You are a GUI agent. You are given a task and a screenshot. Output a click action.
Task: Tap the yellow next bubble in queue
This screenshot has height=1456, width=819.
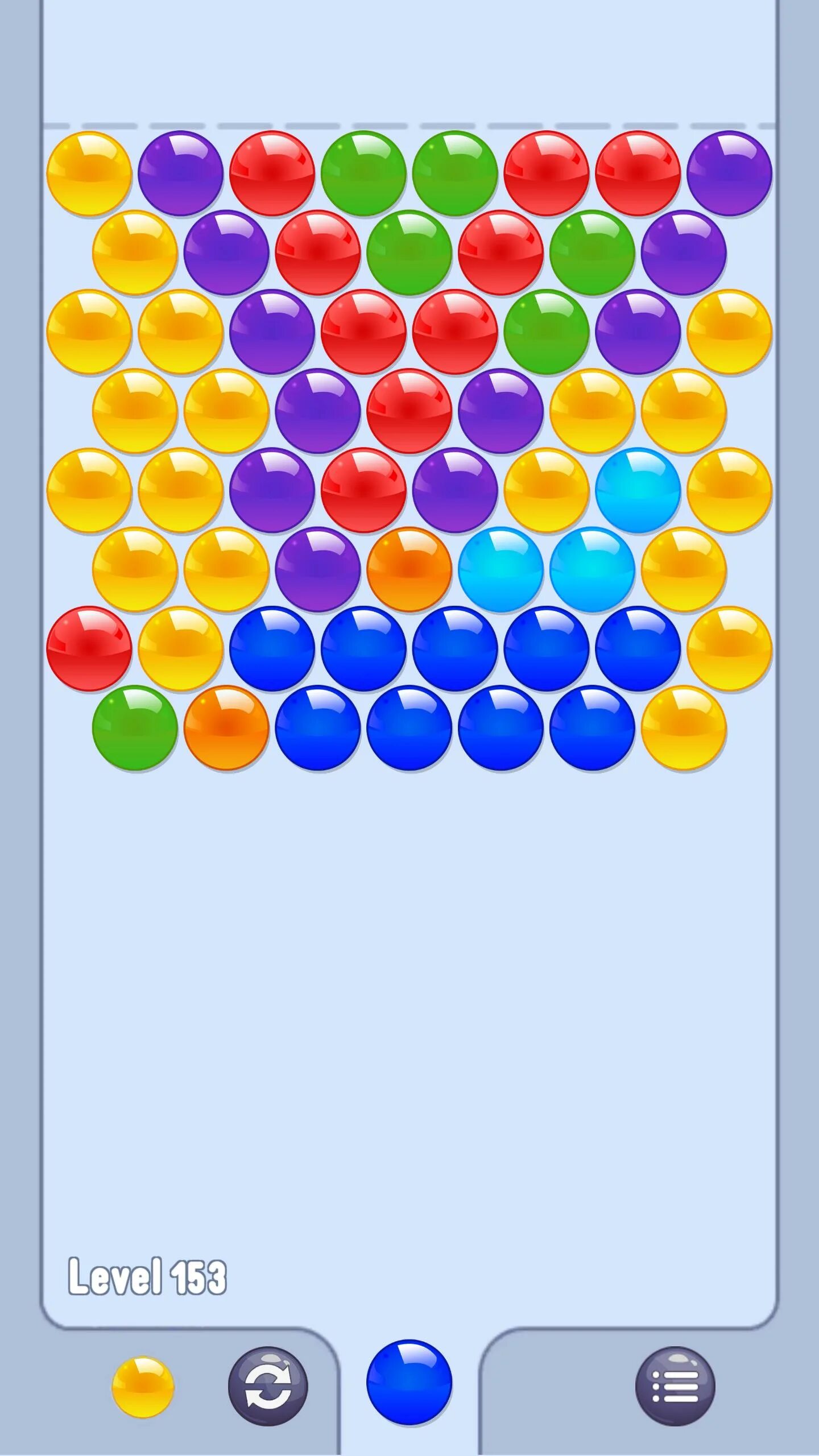(x=143, y=1387)
